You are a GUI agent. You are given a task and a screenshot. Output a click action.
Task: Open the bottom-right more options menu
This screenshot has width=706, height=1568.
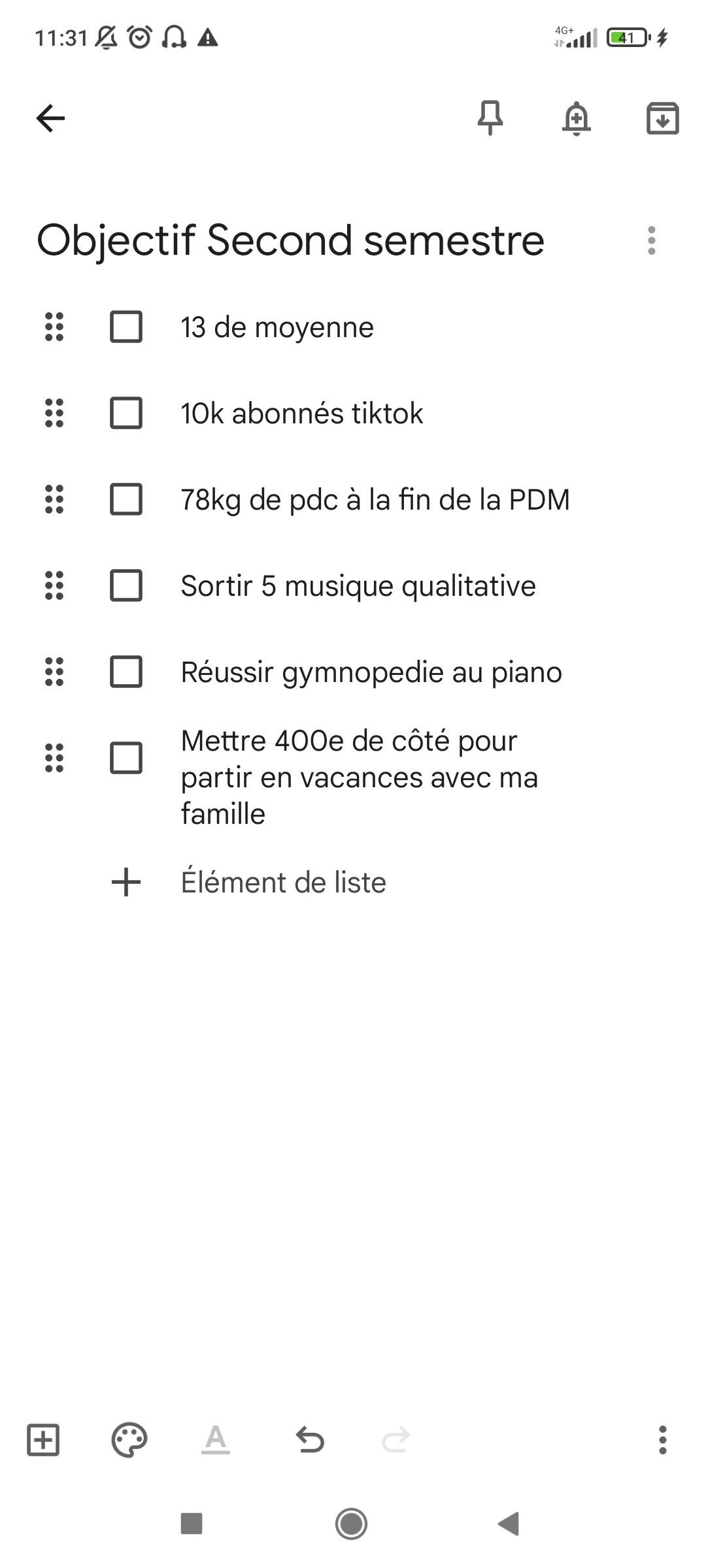[x=663, y=1440]
